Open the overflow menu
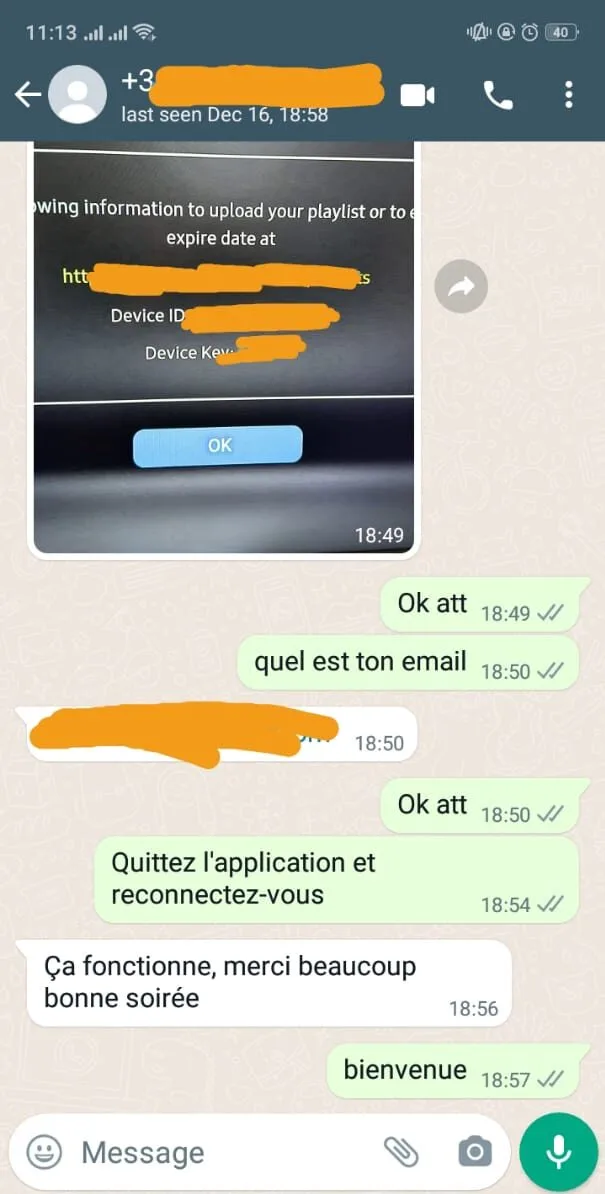Image resolution: width=605 pixels, height=1194 pixels. tap(568, 95)
